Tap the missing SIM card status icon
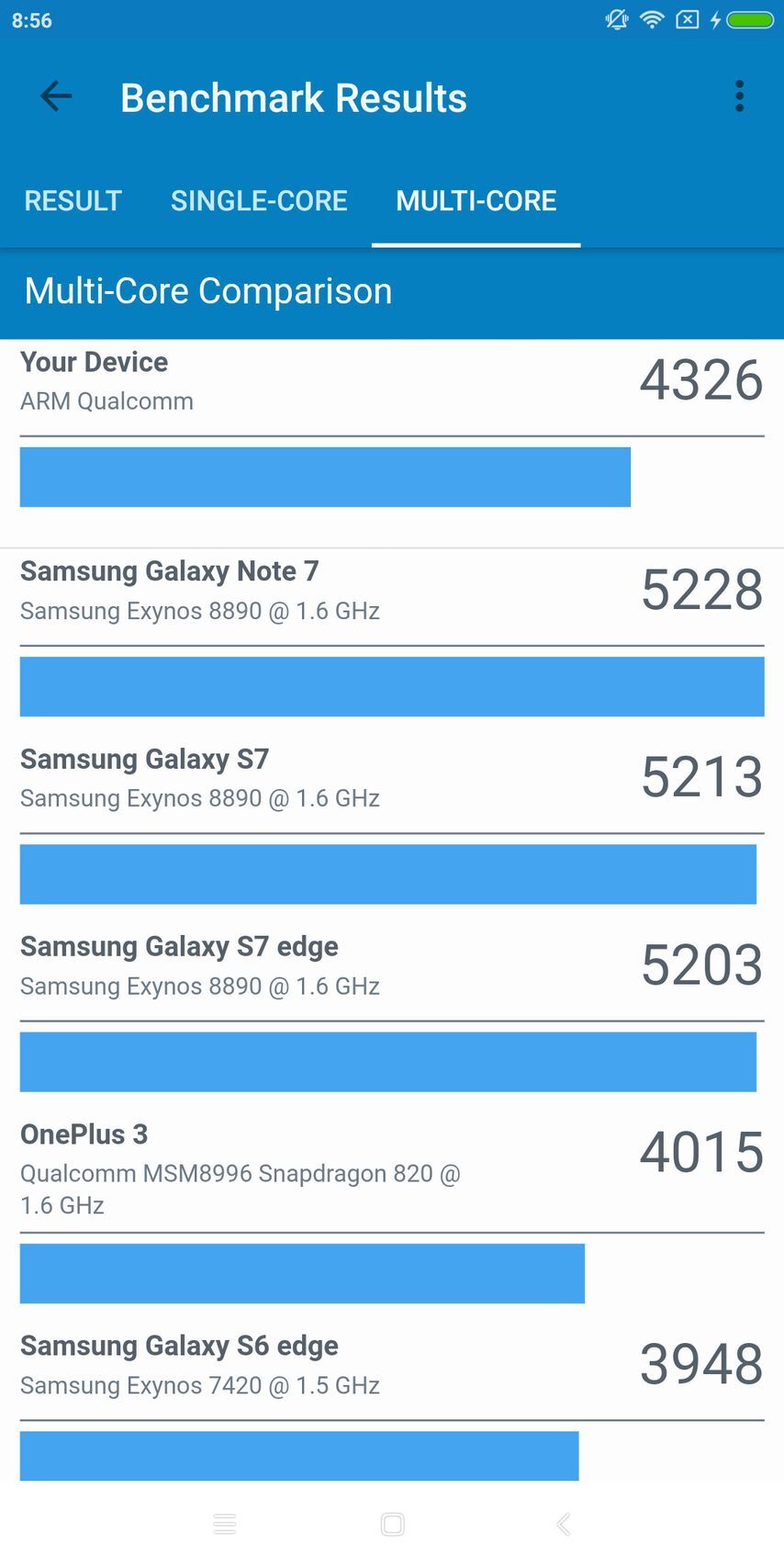This screenshot has height=1568, width=784. click(x=688, y=19)
